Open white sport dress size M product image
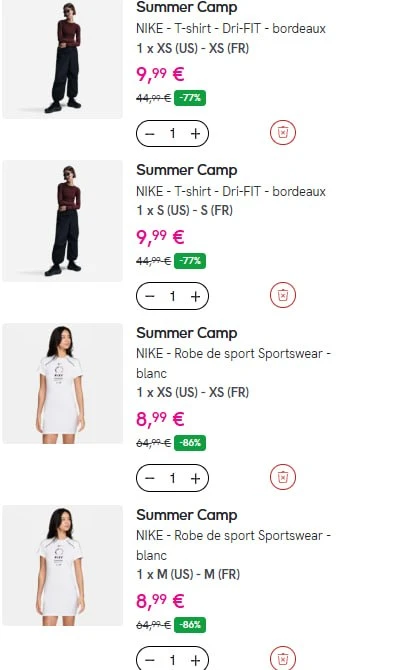The height and width of the screenshot is (670, 407). coord(62,566)
